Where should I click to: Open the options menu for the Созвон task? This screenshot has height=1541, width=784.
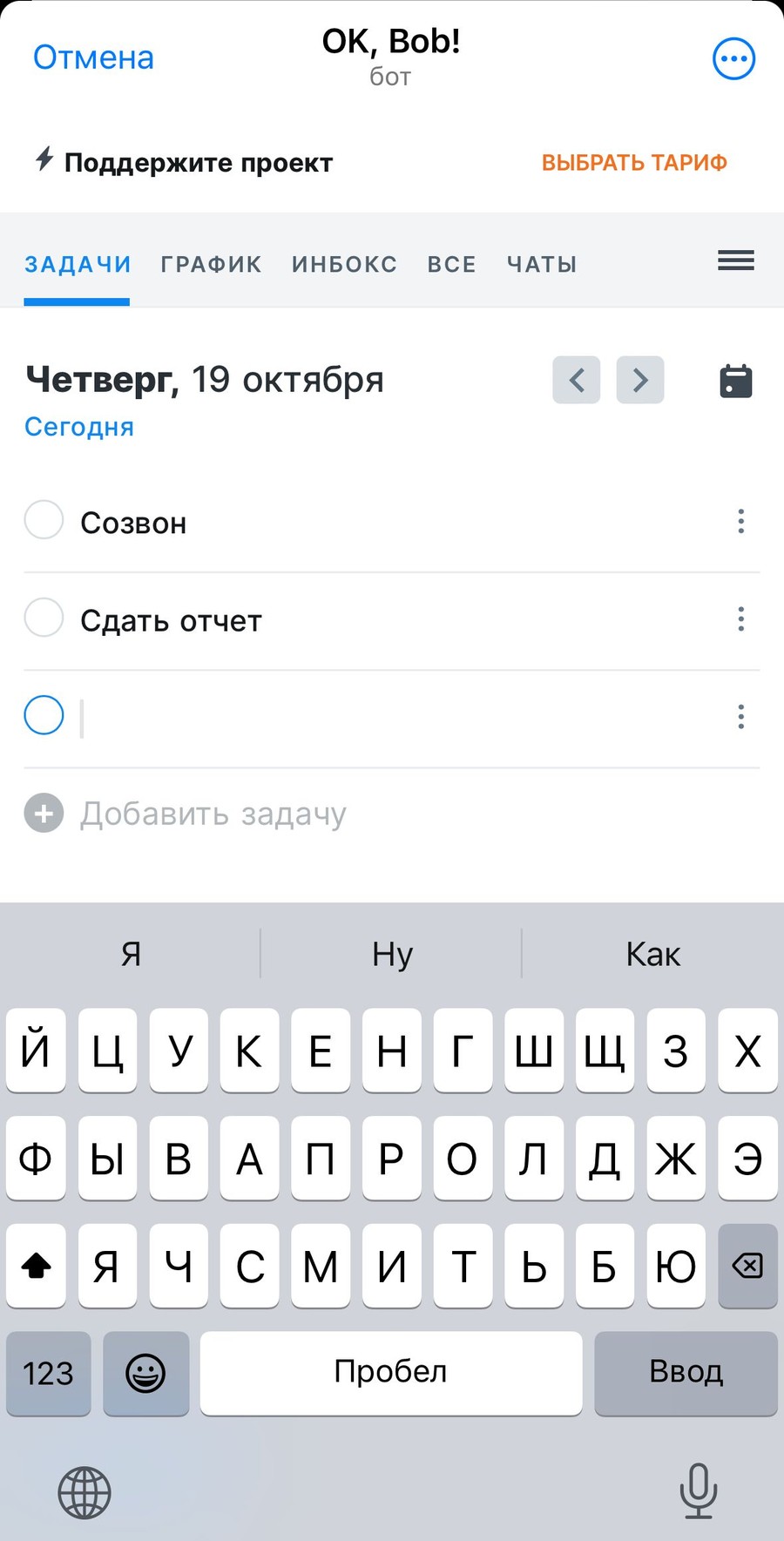pos(740,521)
